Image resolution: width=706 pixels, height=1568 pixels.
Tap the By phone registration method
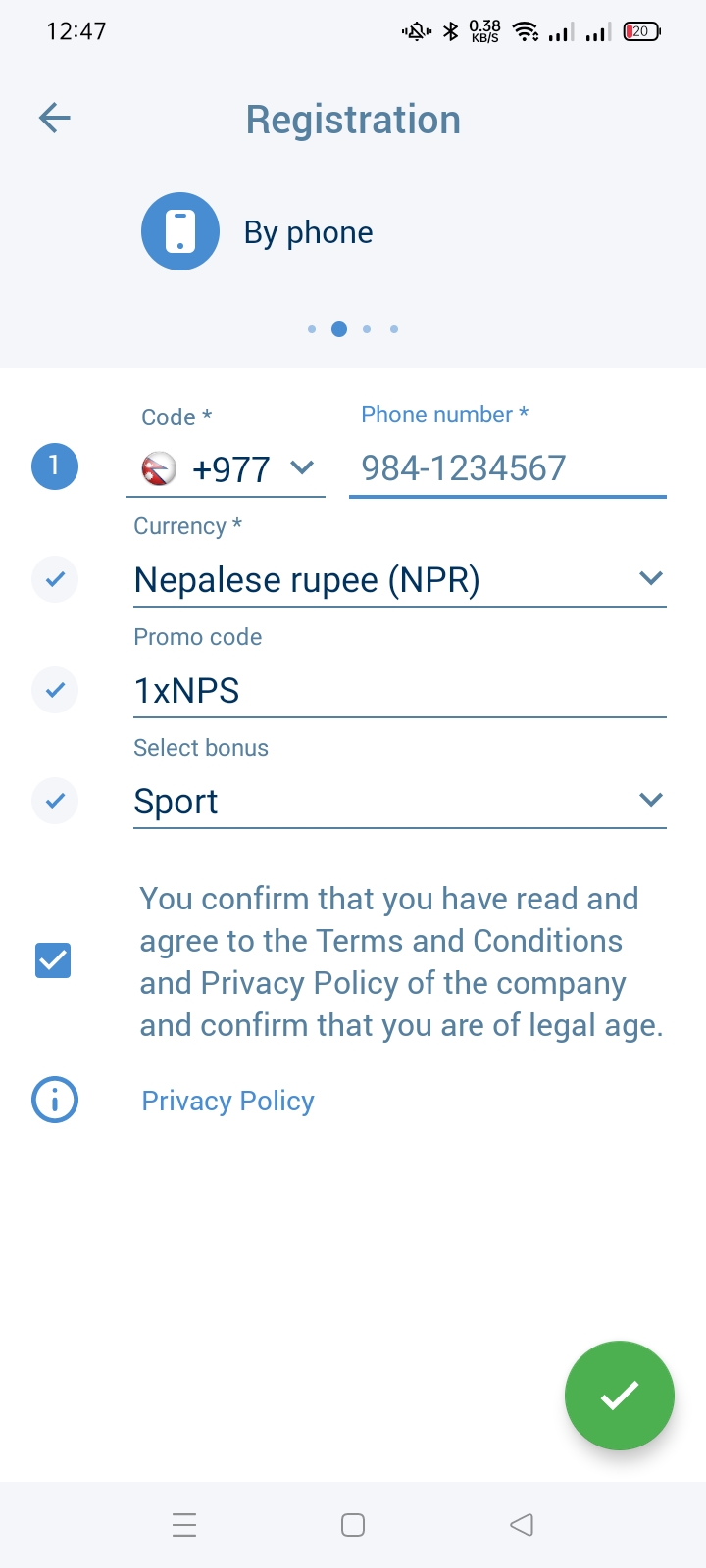(259, 232)
